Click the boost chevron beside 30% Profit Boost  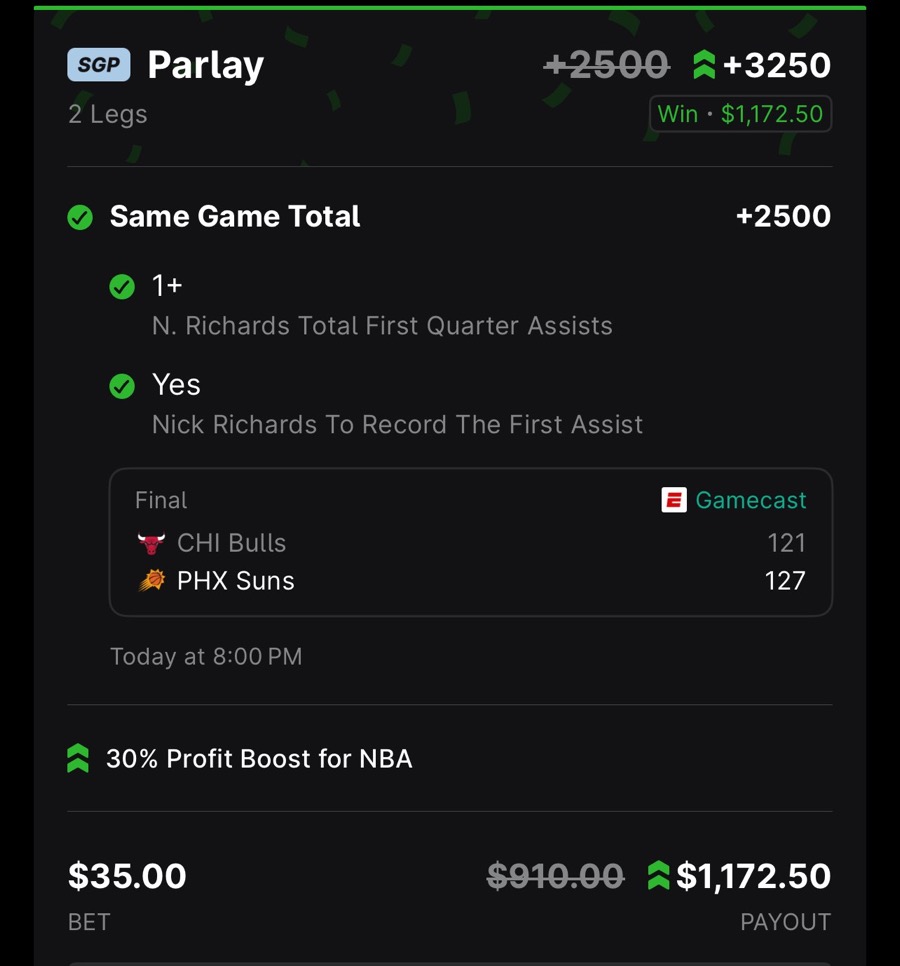tap(78, 759)
